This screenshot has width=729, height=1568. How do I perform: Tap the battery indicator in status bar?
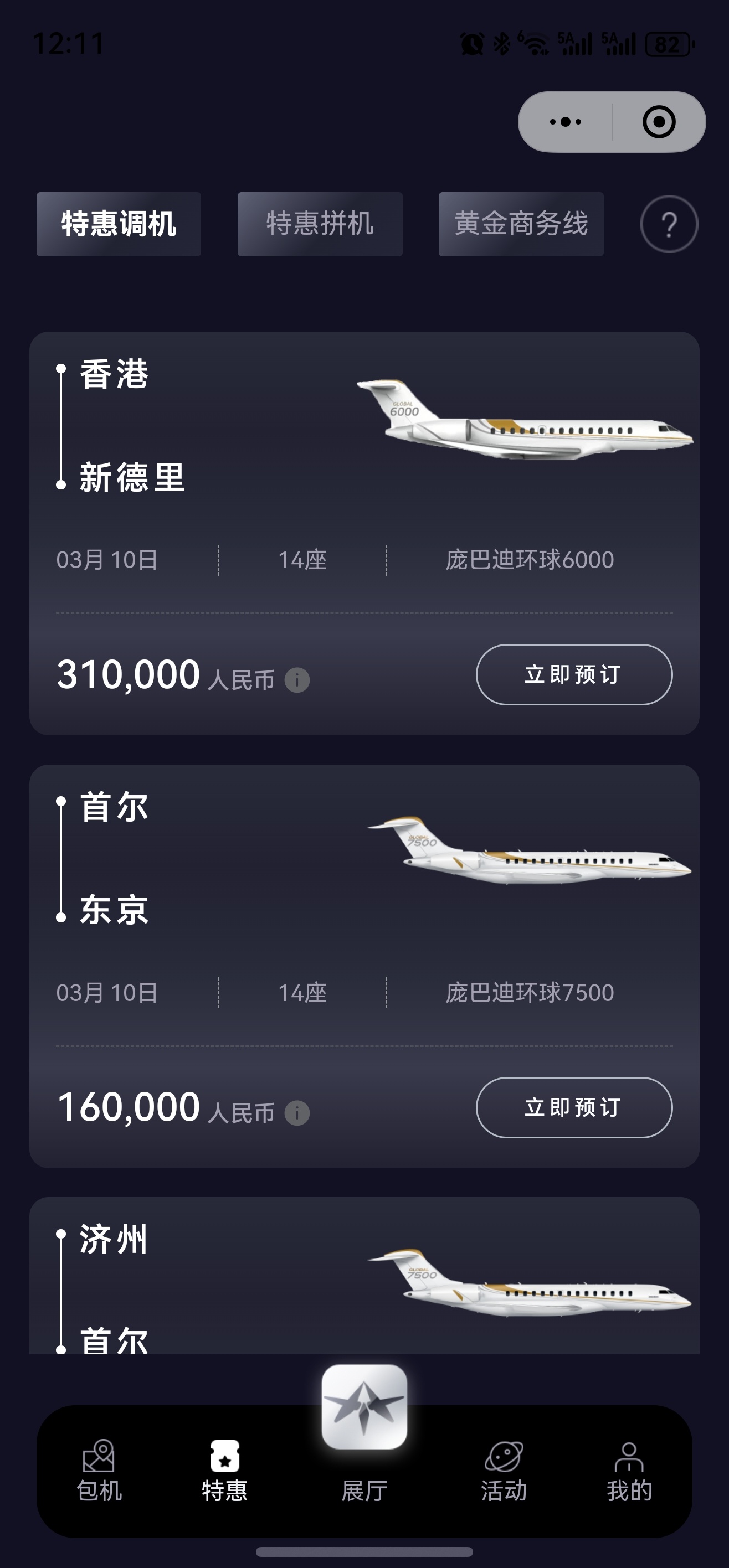click(667, 43)
